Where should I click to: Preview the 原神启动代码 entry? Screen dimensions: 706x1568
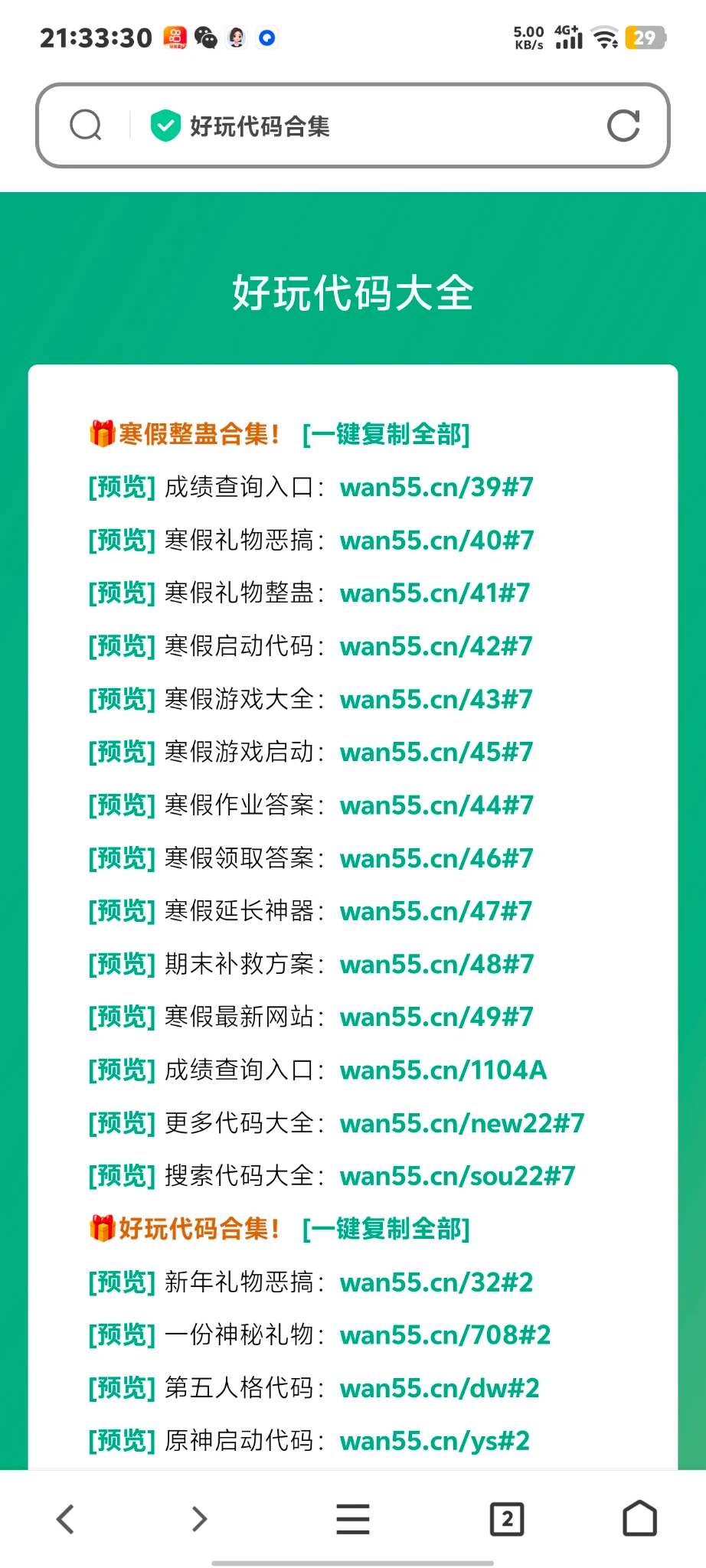coord(122,1441)
